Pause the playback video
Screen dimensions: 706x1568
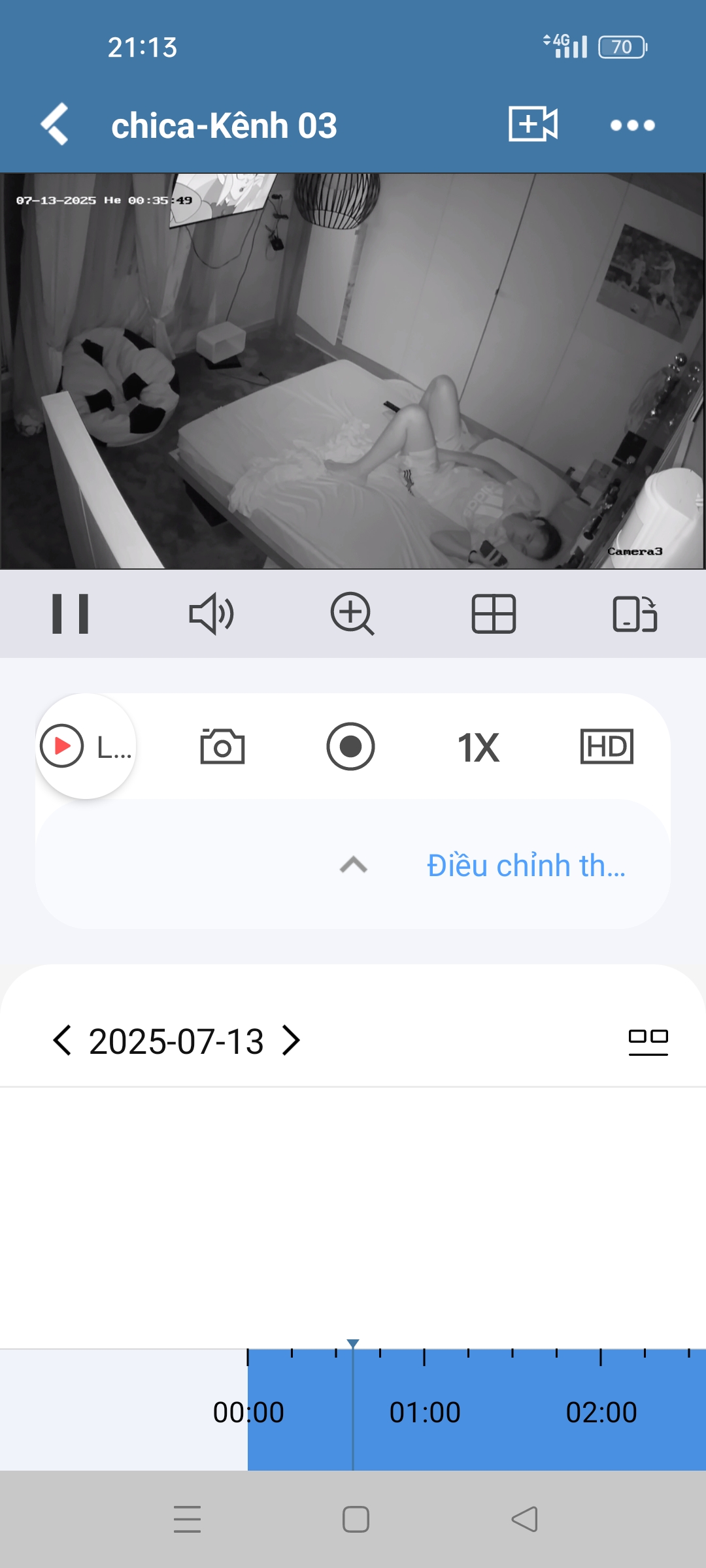70,614
